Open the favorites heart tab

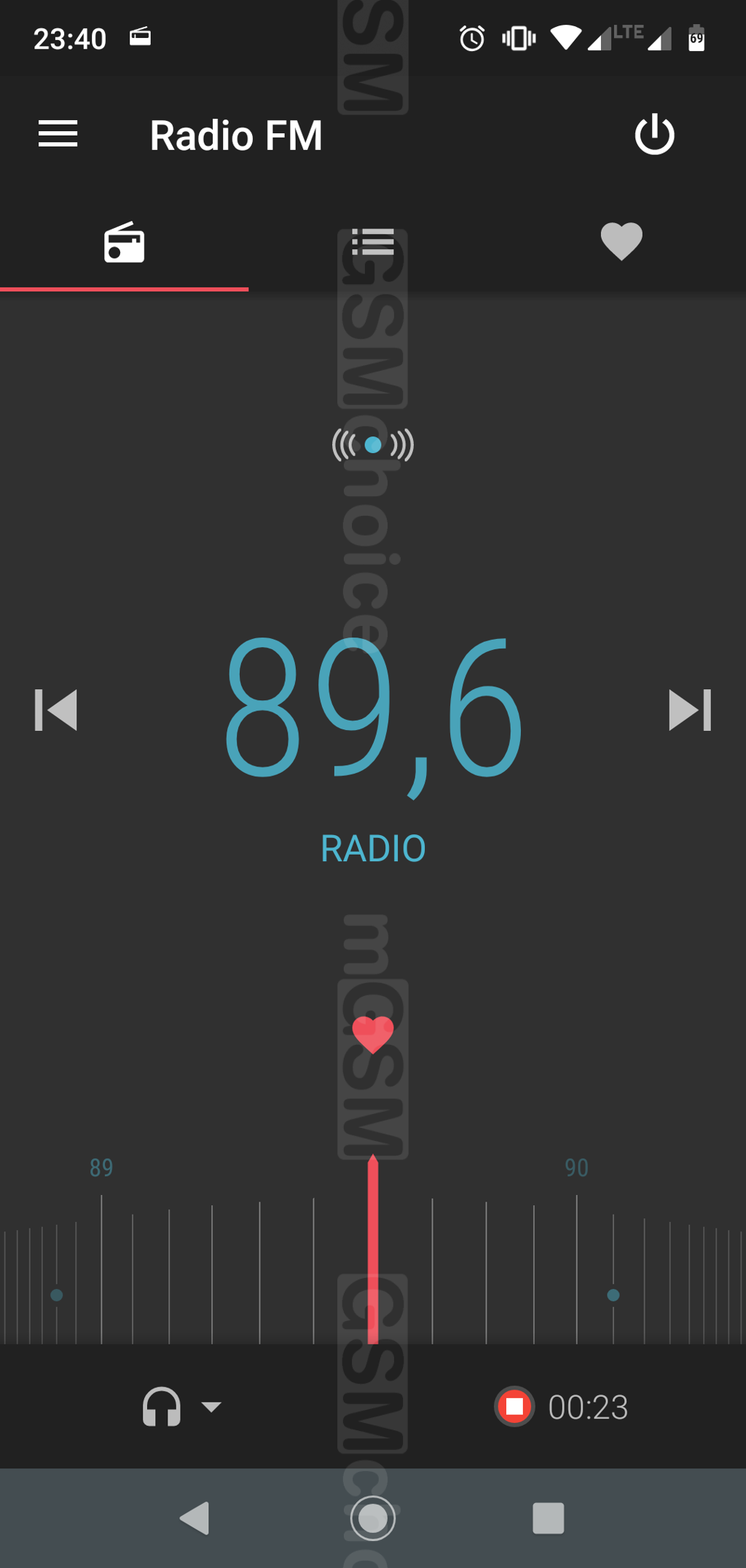click(x=621, y=241)
